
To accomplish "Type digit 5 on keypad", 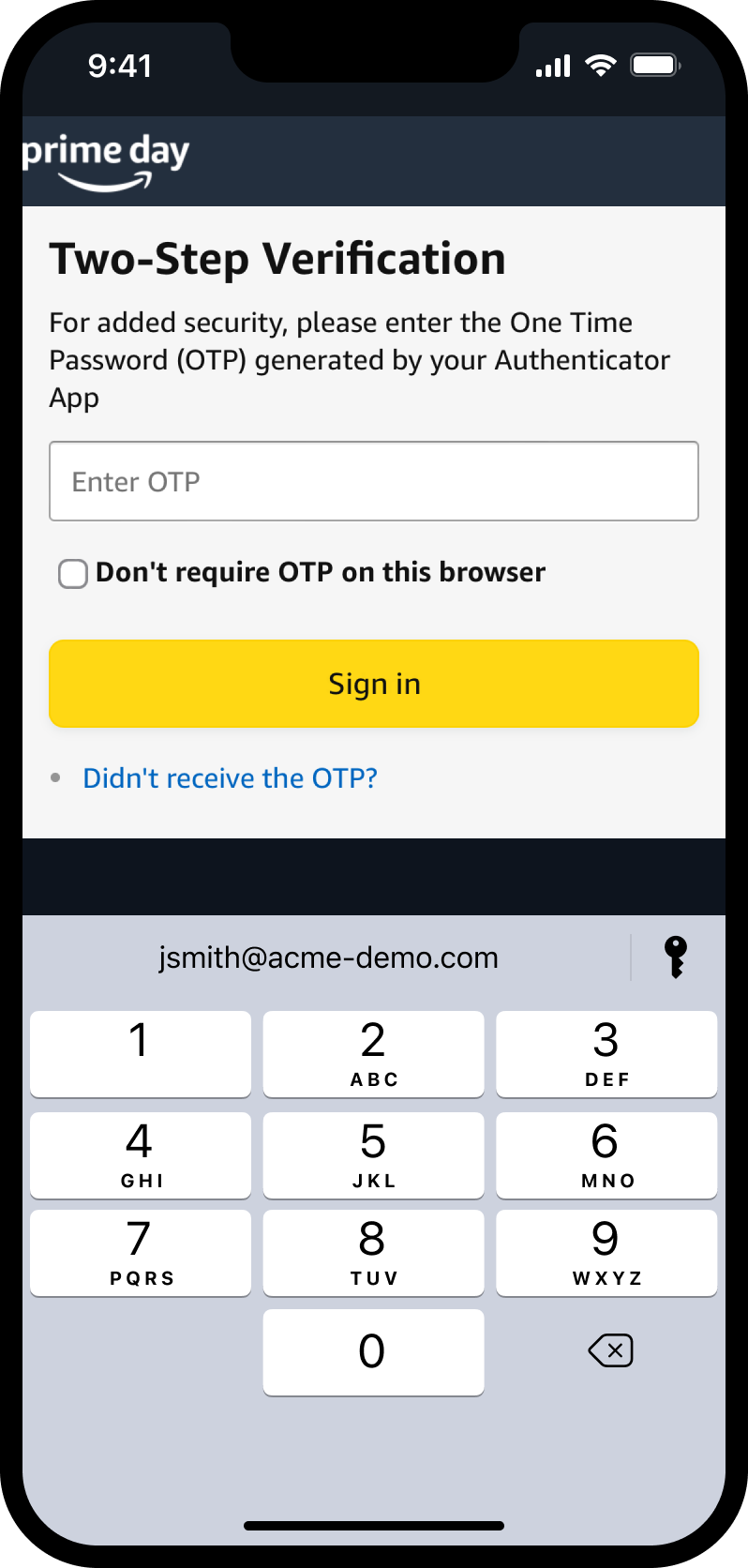I will [x=373, y=1154].
